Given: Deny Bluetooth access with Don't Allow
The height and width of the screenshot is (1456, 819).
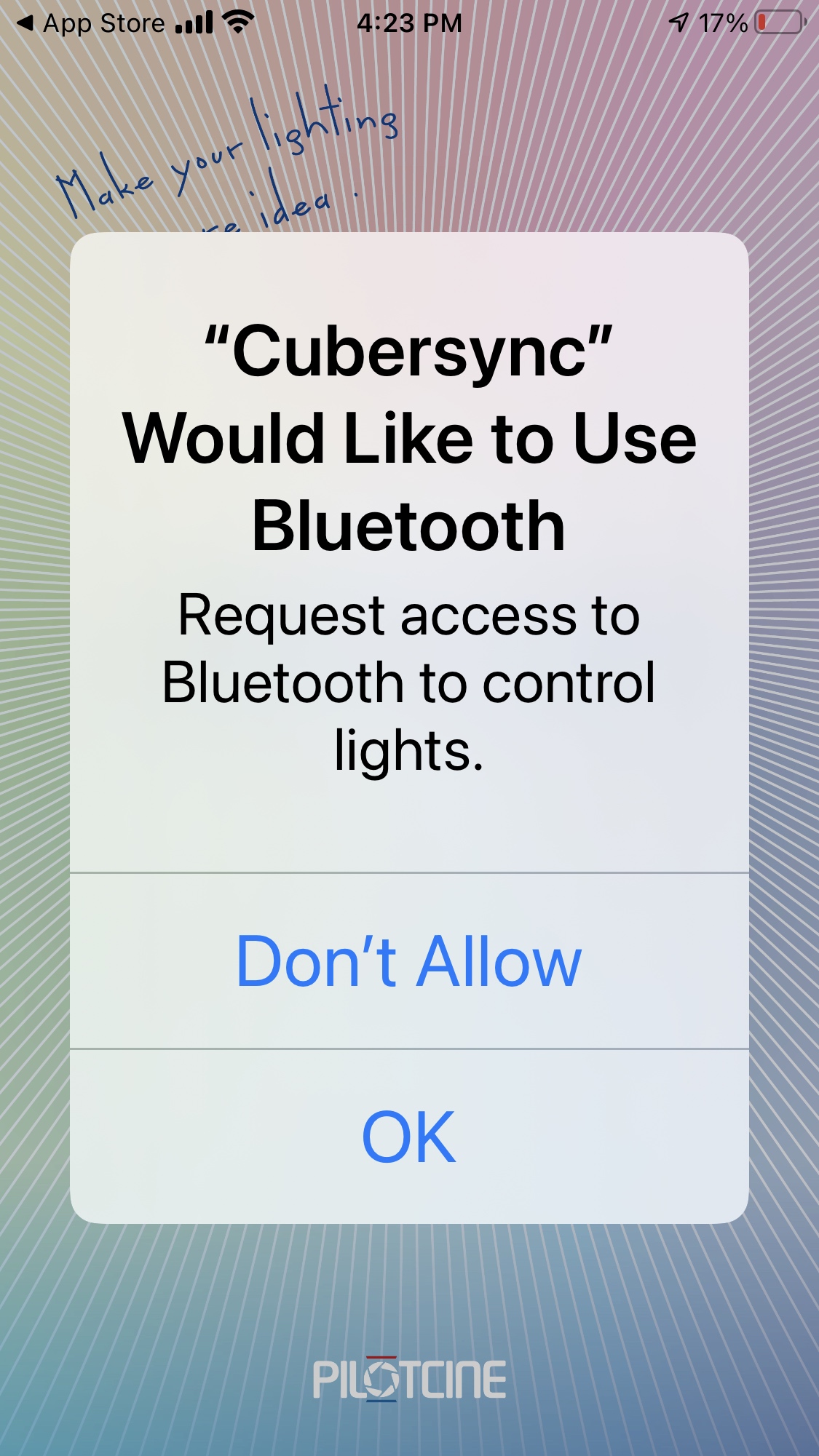Looking at the screenshot, I should pos(409,961).
